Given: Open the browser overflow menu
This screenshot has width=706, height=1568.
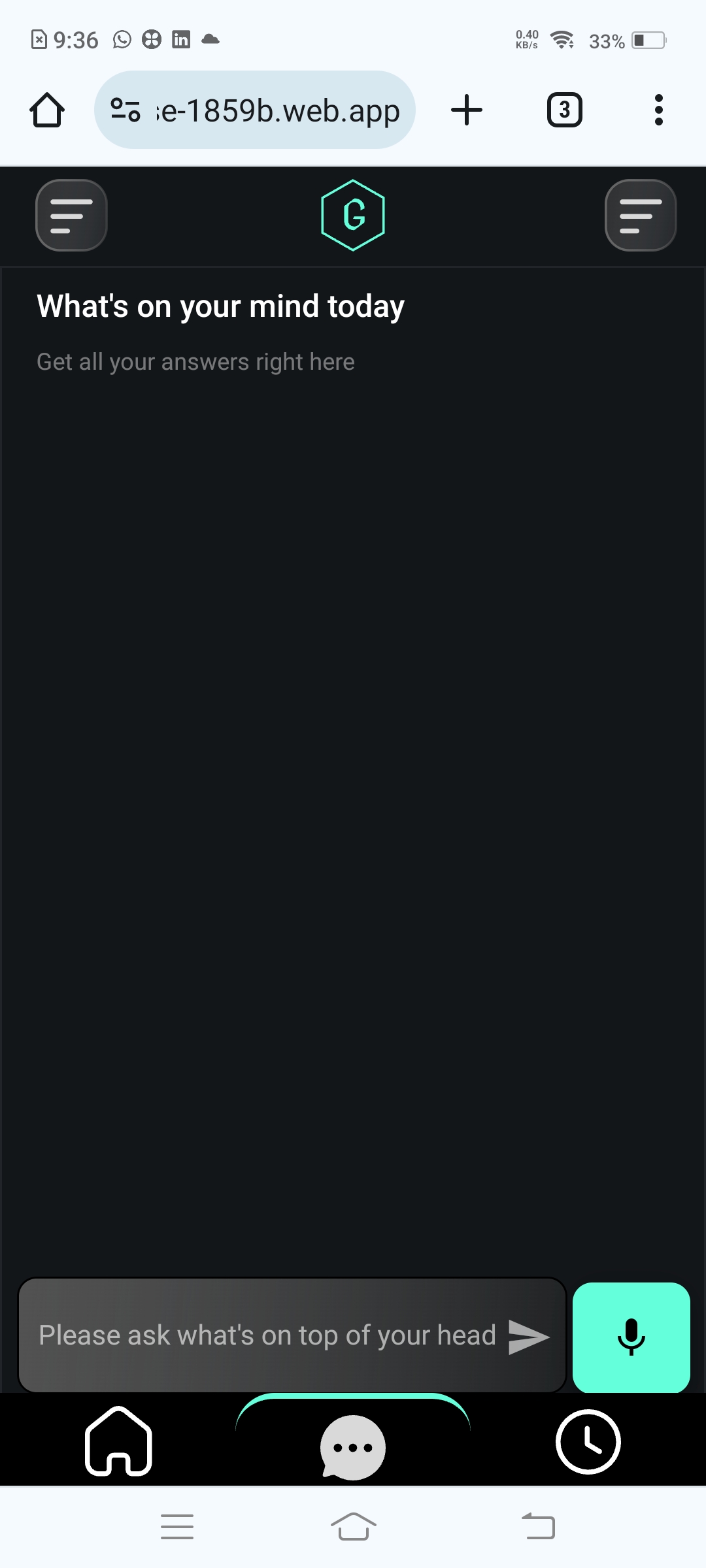Looking at the screenshot, I should (658, 110).
